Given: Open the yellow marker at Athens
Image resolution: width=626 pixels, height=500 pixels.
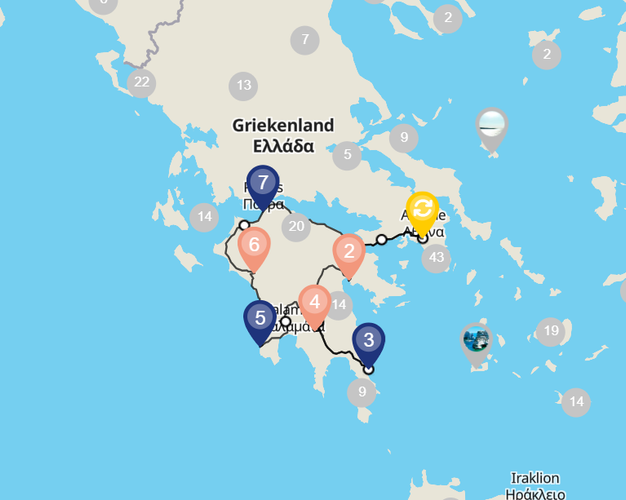Looking at the screenshot, I should pos(423,209).
